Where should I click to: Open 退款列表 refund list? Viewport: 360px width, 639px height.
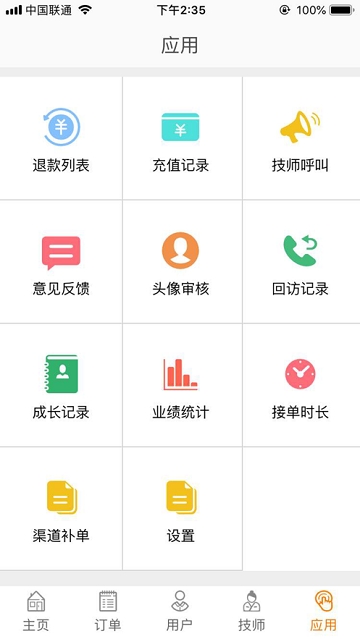pyautogui.click(x=61, y=139)
